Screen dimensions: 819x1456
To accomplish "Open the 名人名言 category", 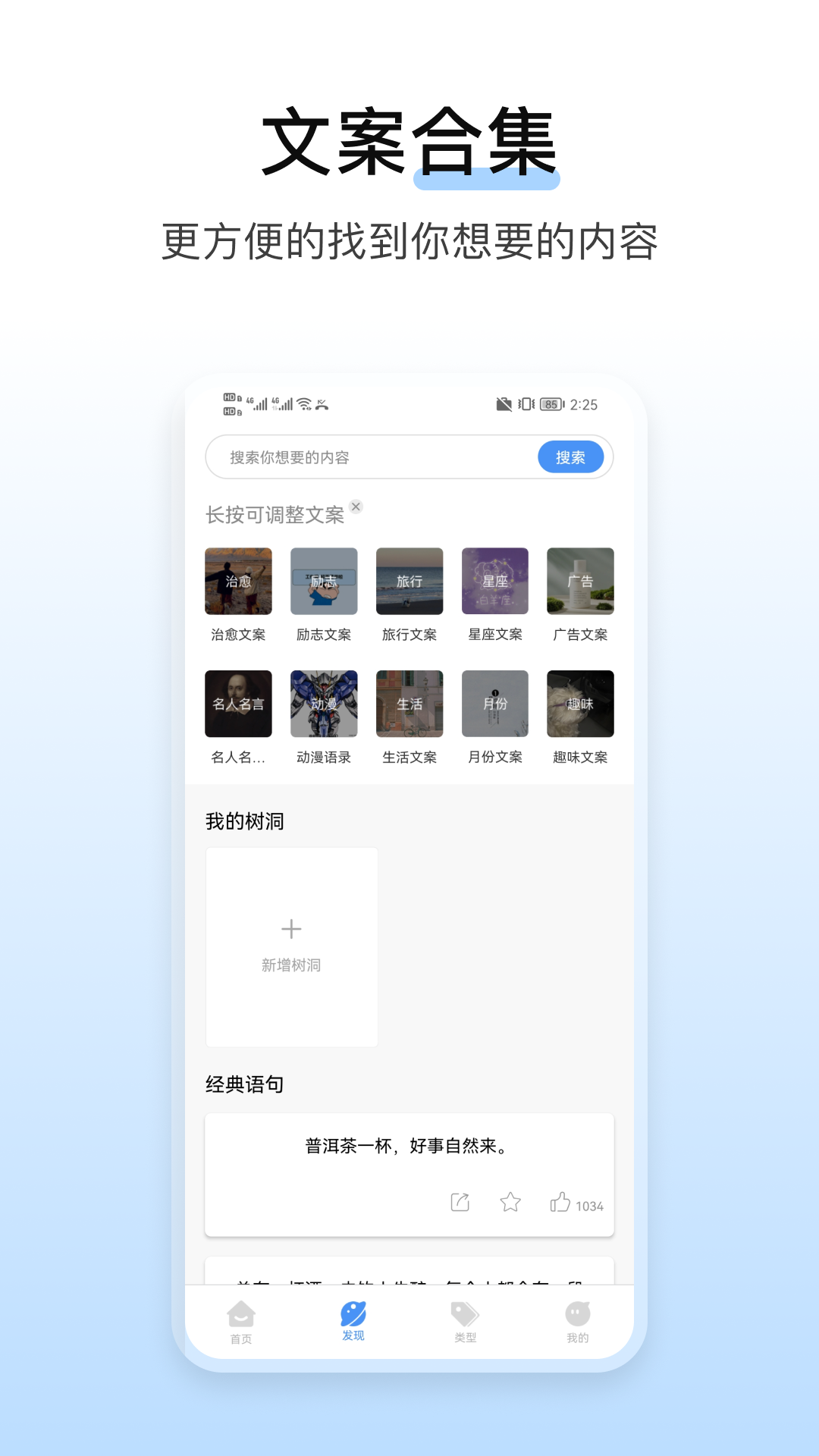I will coord(238,704).
